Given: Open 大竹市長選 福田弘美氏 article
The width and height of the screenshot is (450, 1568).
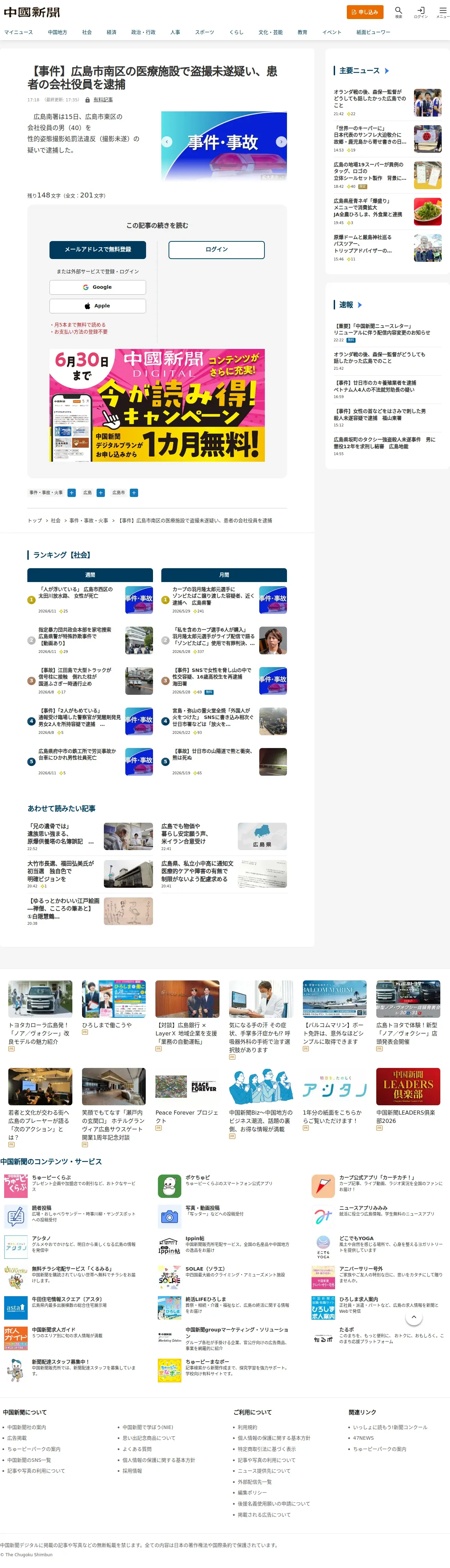Looking at the screenshot, I should [61, 871].
